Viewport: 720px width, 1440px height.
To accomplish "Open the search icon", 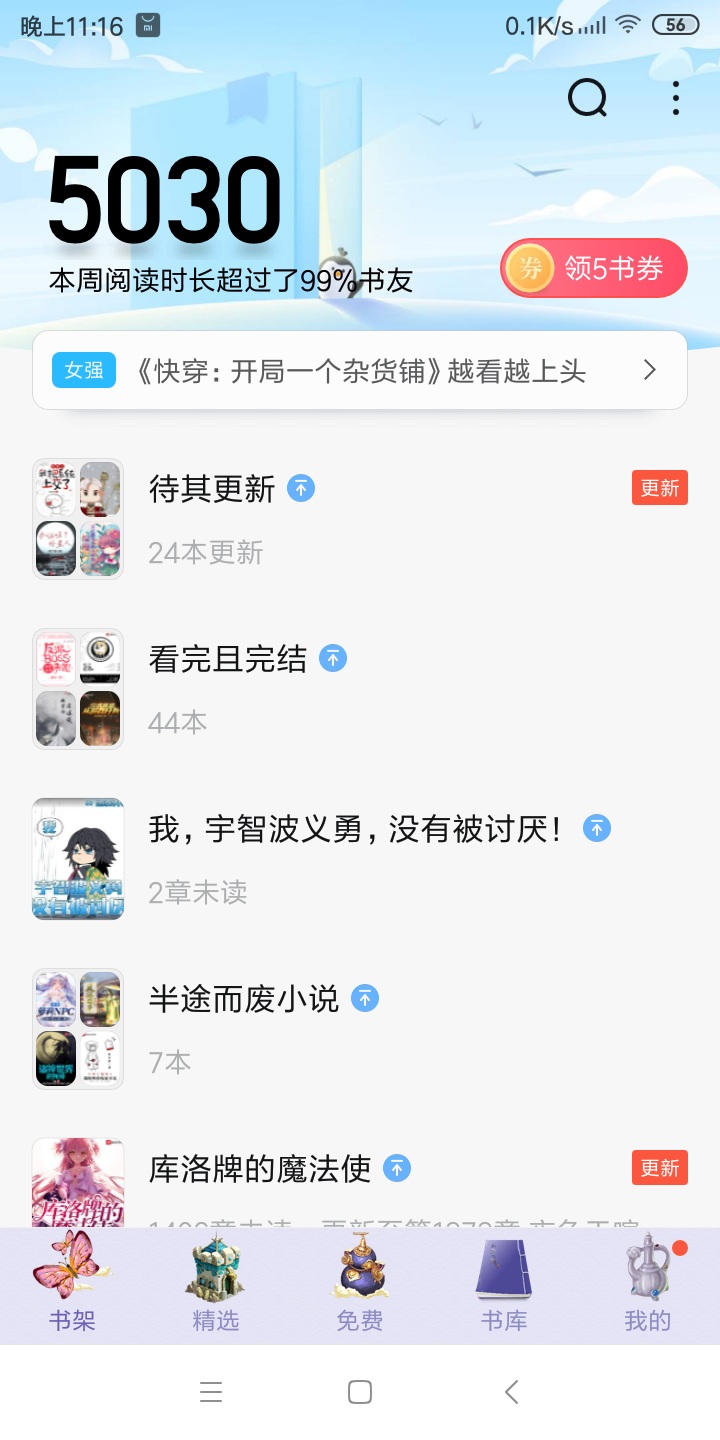I will click(587, 98).
